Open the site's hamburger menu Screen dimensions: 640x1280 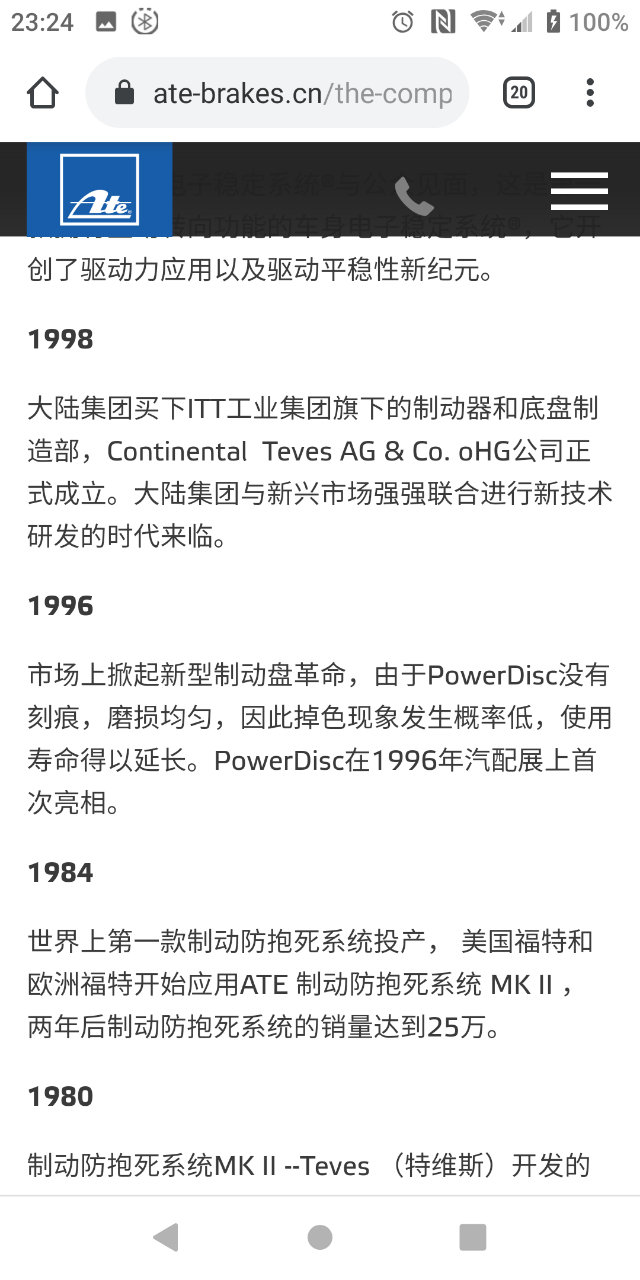[x=579, y=191]
